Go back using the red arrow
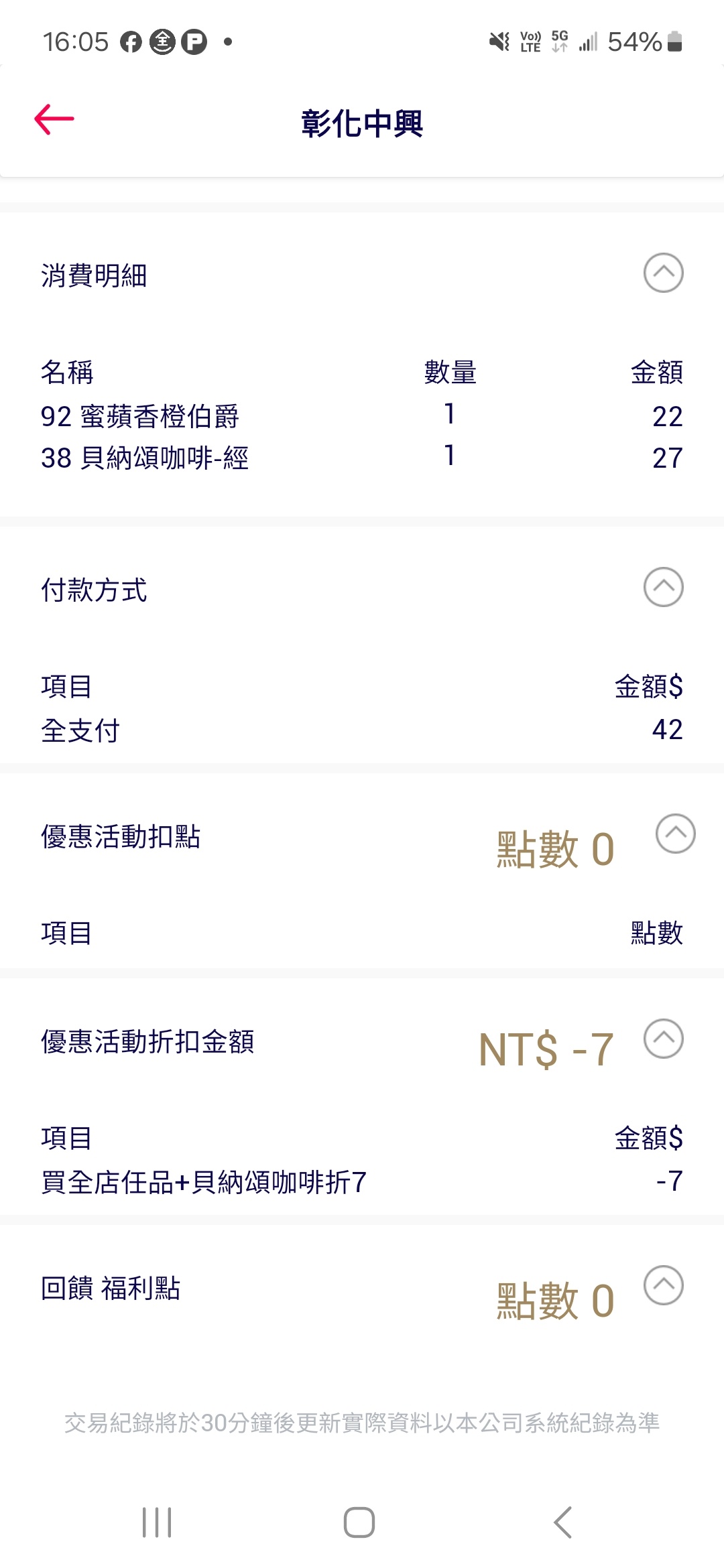The image size is (724, 1568). [54, 120]
